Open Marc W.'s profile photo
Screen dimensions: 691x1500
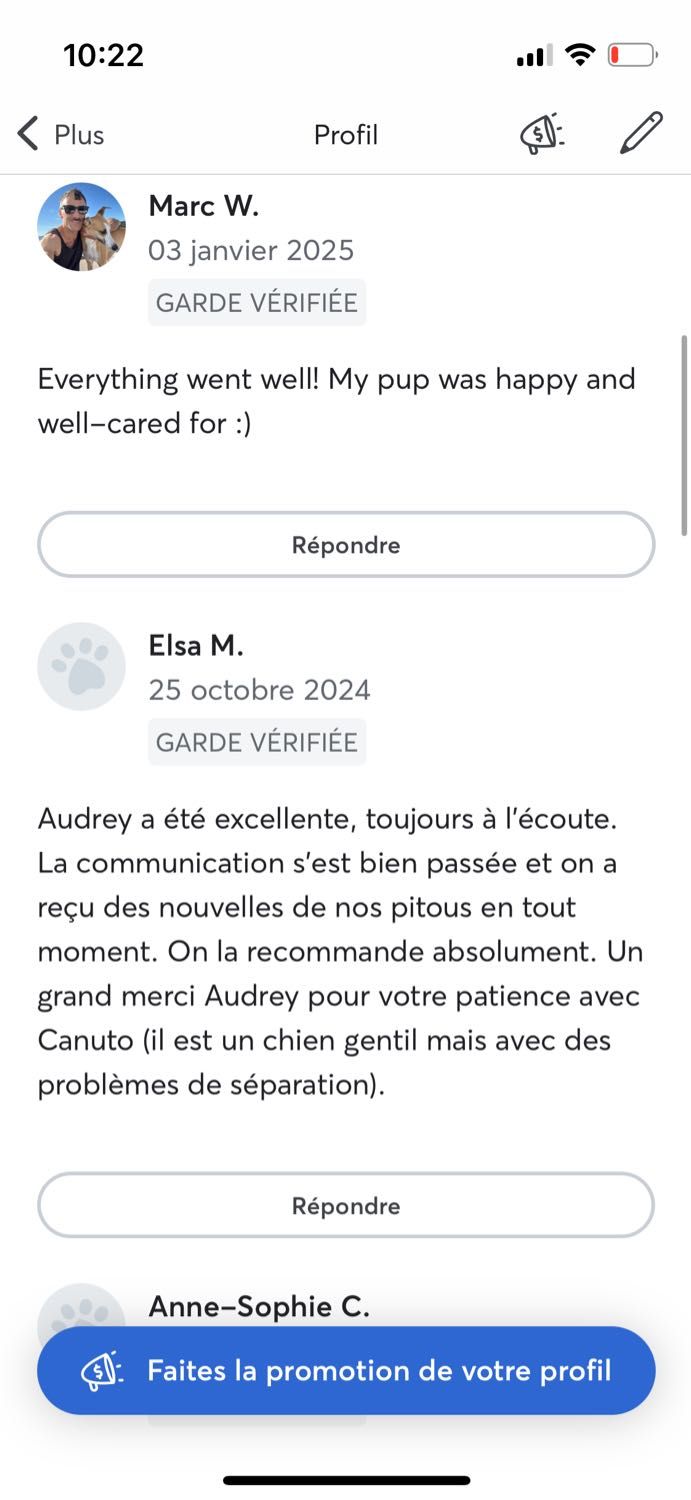tap(81, 227)
